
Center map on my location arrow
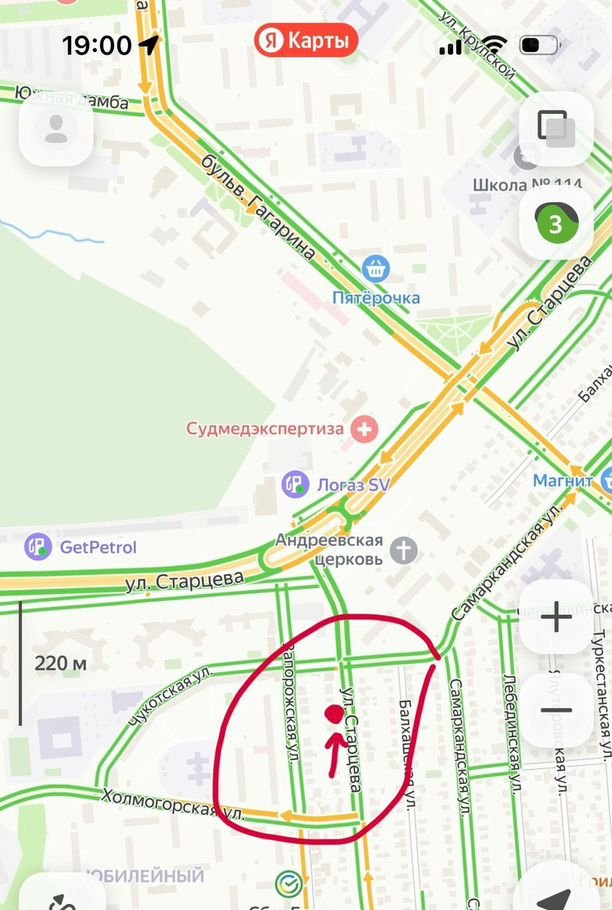562,895
